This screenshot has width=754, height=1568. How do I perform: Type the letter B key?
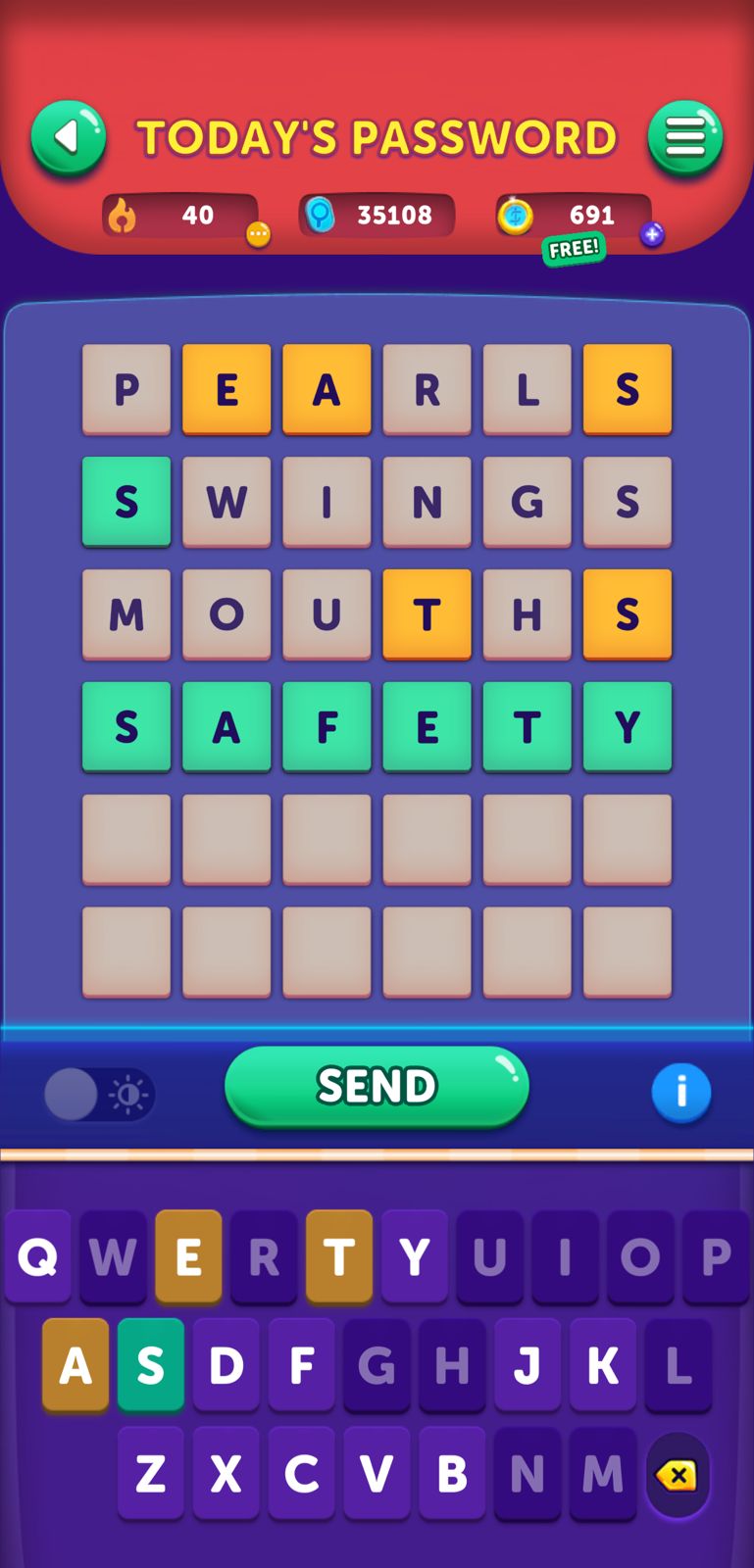pyautogui.click(x=452, y=1473)
